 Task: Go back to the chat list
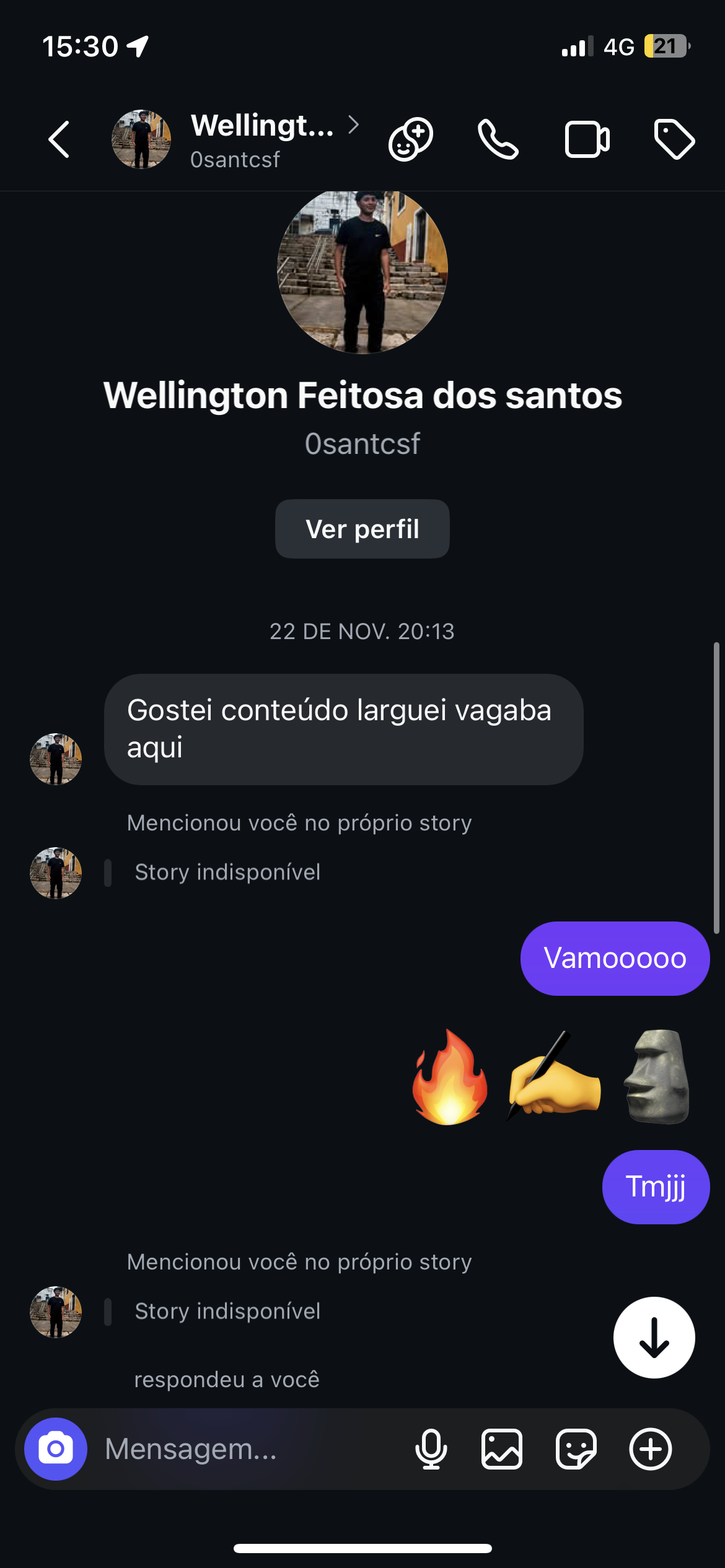(x=59, y=139)
